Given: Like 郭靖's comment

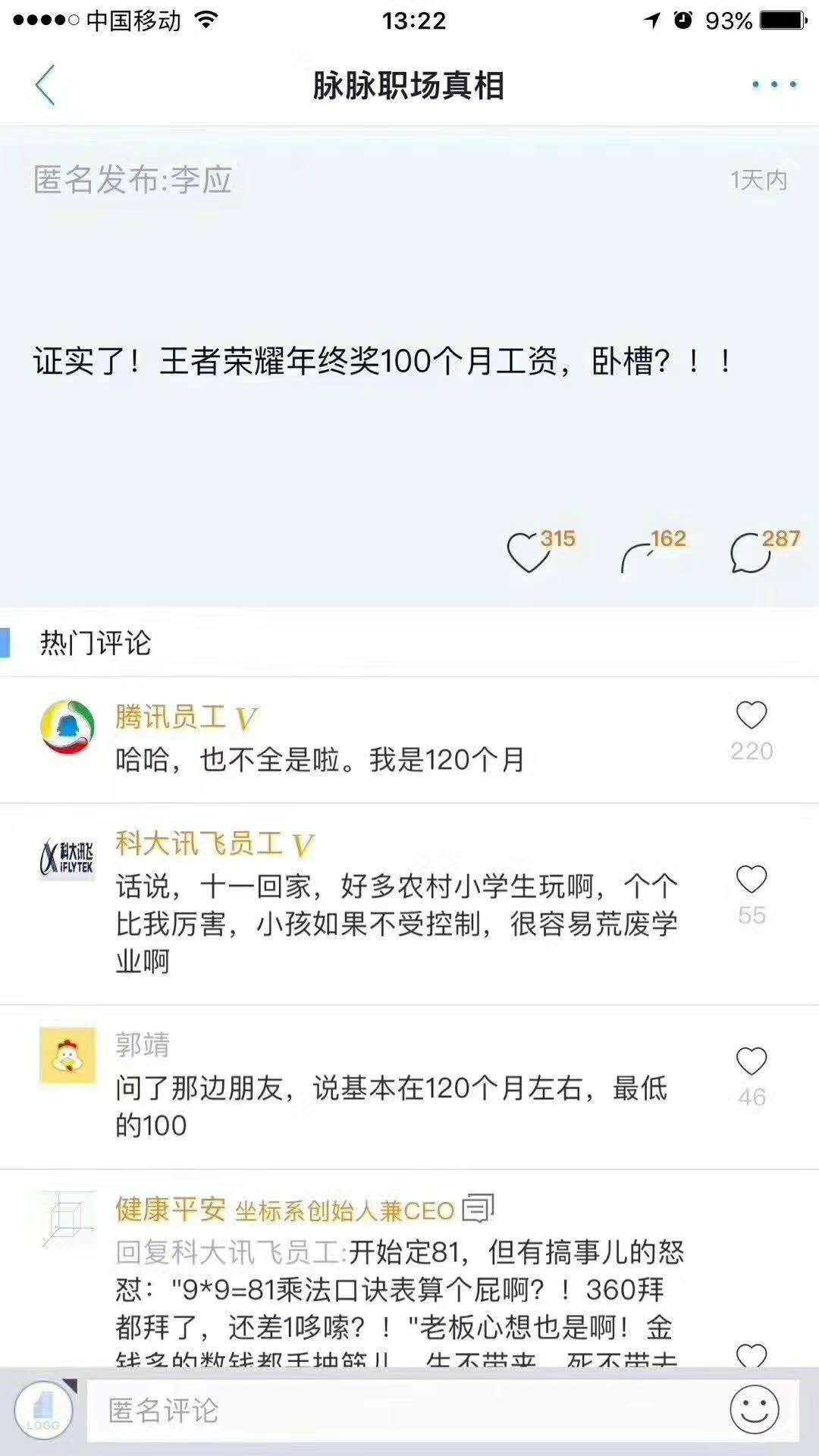Looking at the screenshot, I should tap(752, 1062).
